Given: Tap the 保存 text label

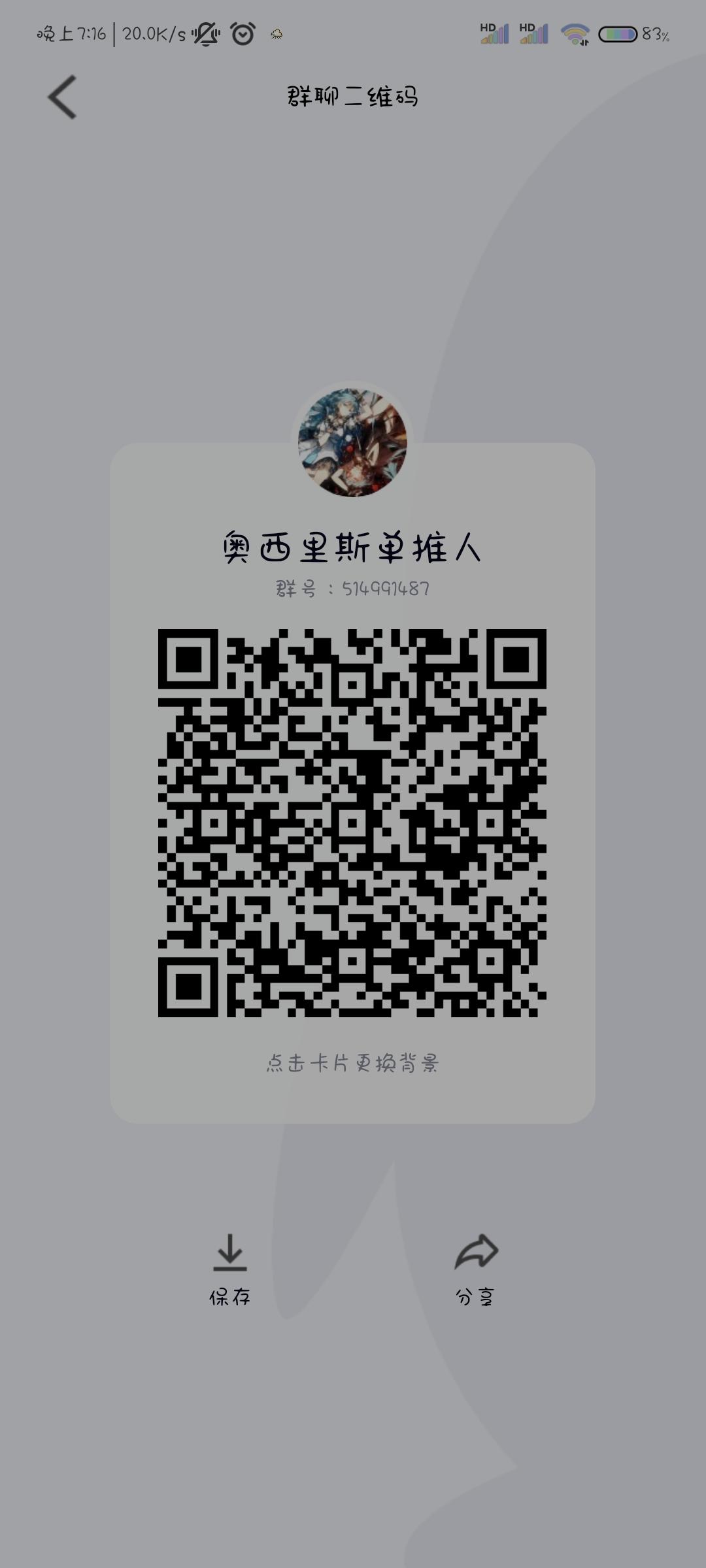Looking at the screenshot, I should (230, 1297).
